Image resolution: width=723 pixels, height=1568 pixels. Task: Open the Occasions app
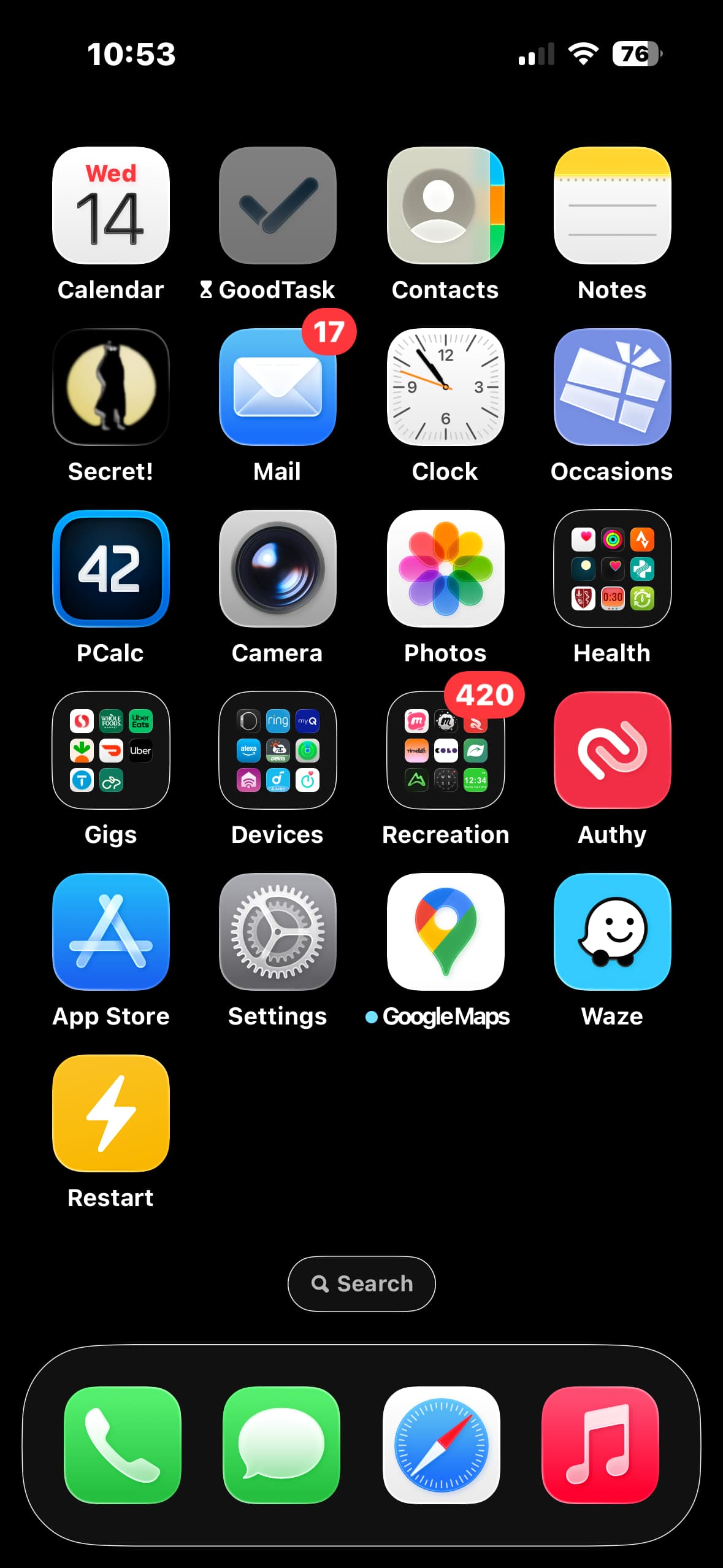coord(612,387)
